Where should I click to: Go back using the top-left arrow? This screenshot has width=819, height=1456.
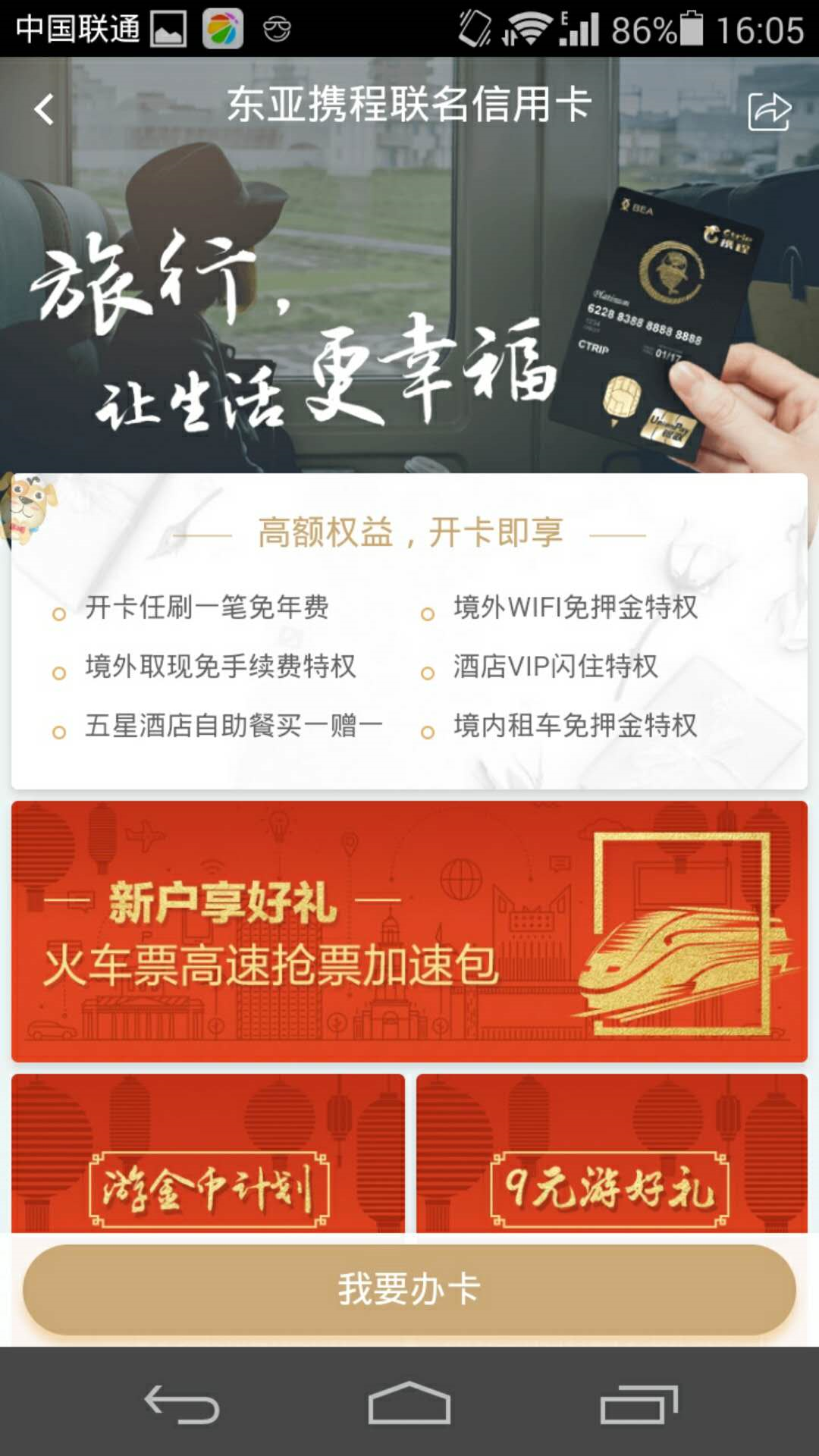coord(44,109)
